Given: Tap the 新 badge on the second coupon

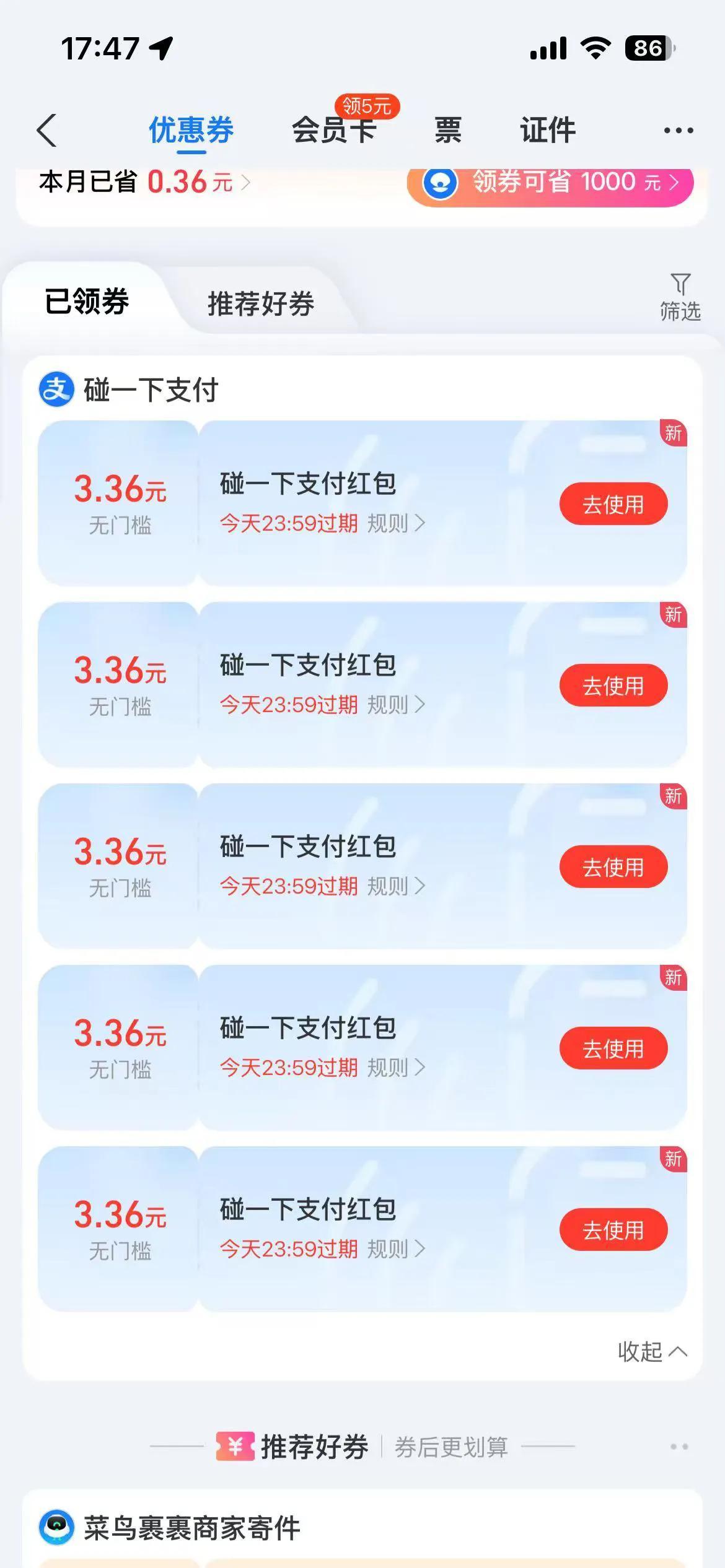Looking at the screenshot, I should pyautogui.click(x=674, y=615).
